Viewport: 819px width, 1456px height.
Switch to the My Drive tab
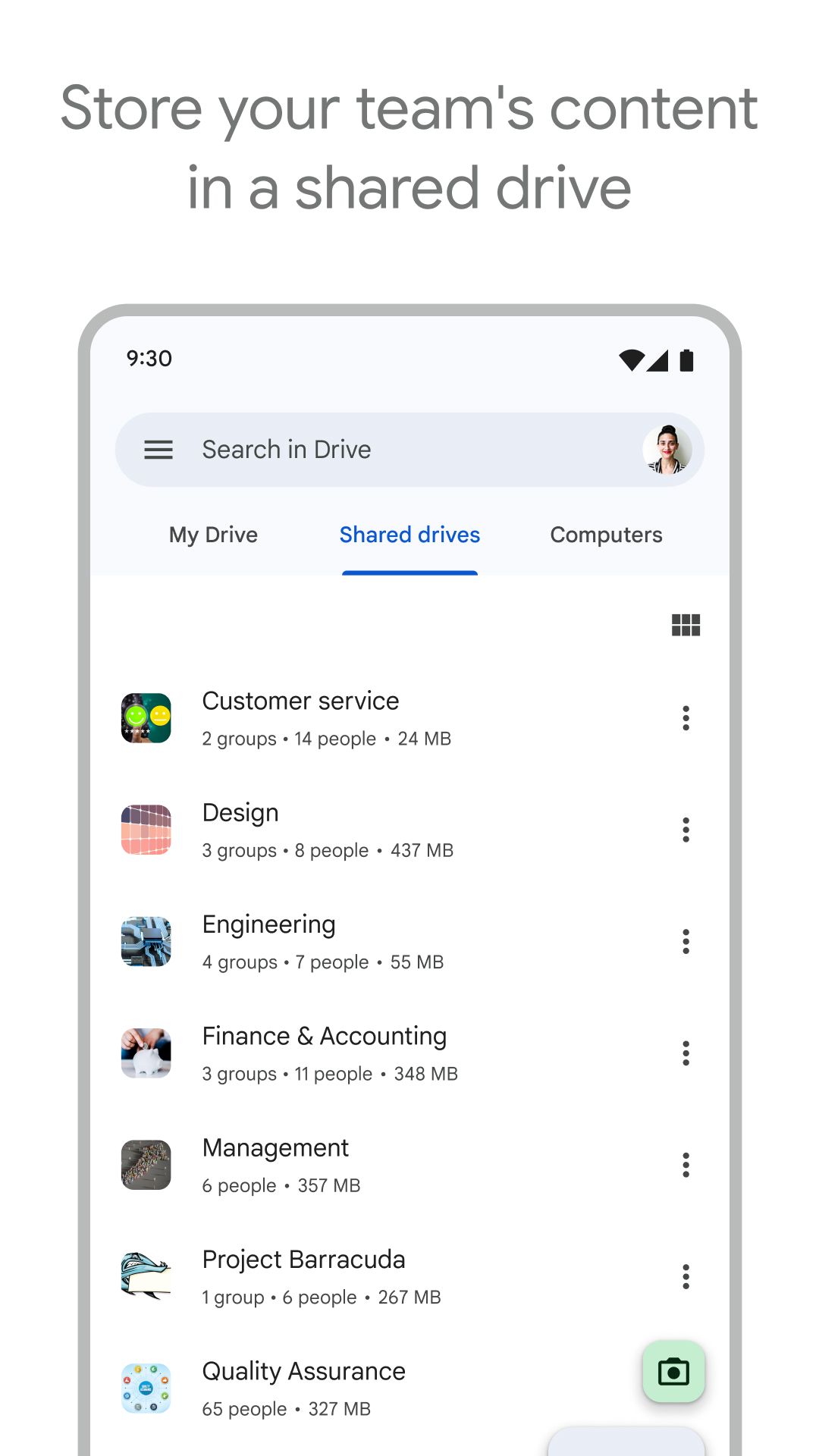pos(213,535)
